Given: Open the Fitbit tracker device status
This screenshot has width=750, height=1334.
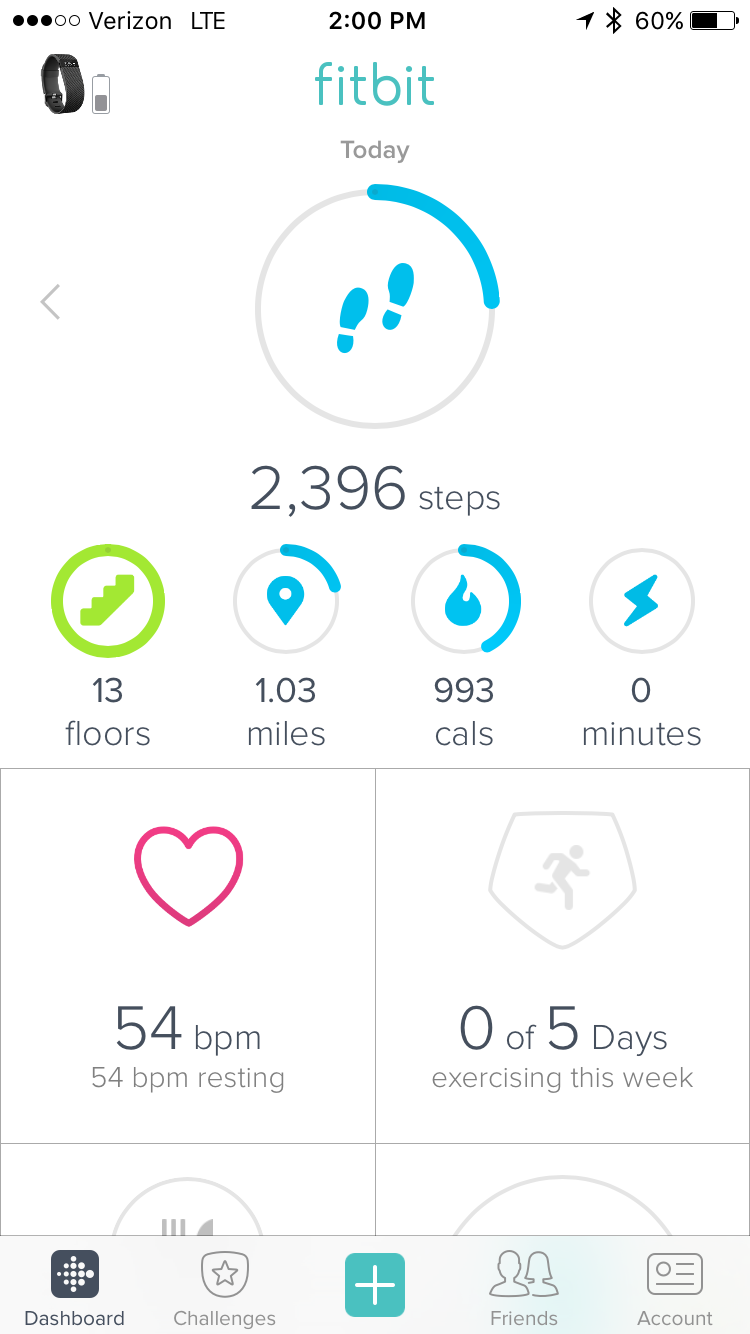Looking at the screenshot, I should pos(75,86).
